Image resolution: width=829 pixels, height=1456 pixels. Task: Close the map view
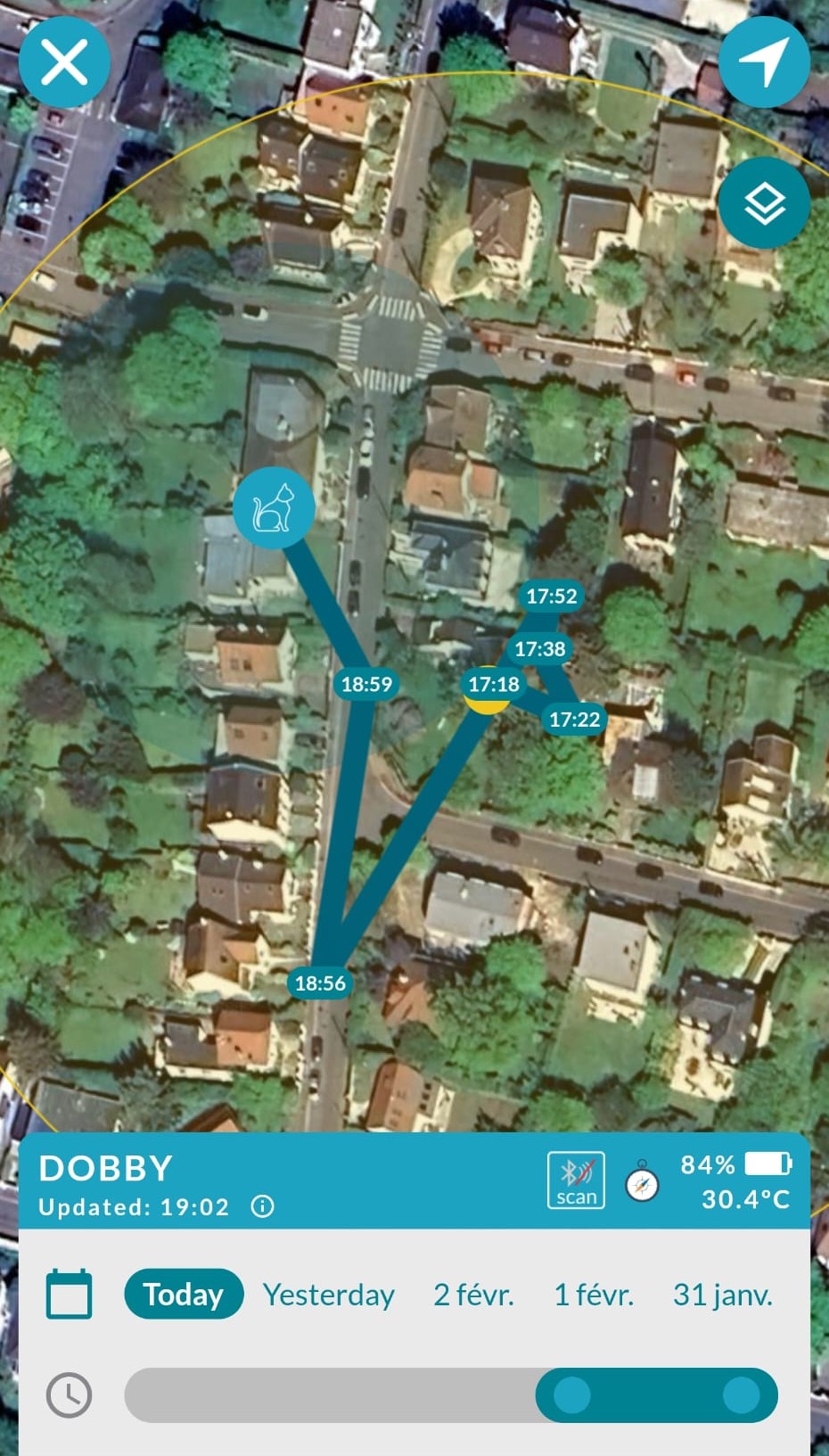[x=64, y=62]
